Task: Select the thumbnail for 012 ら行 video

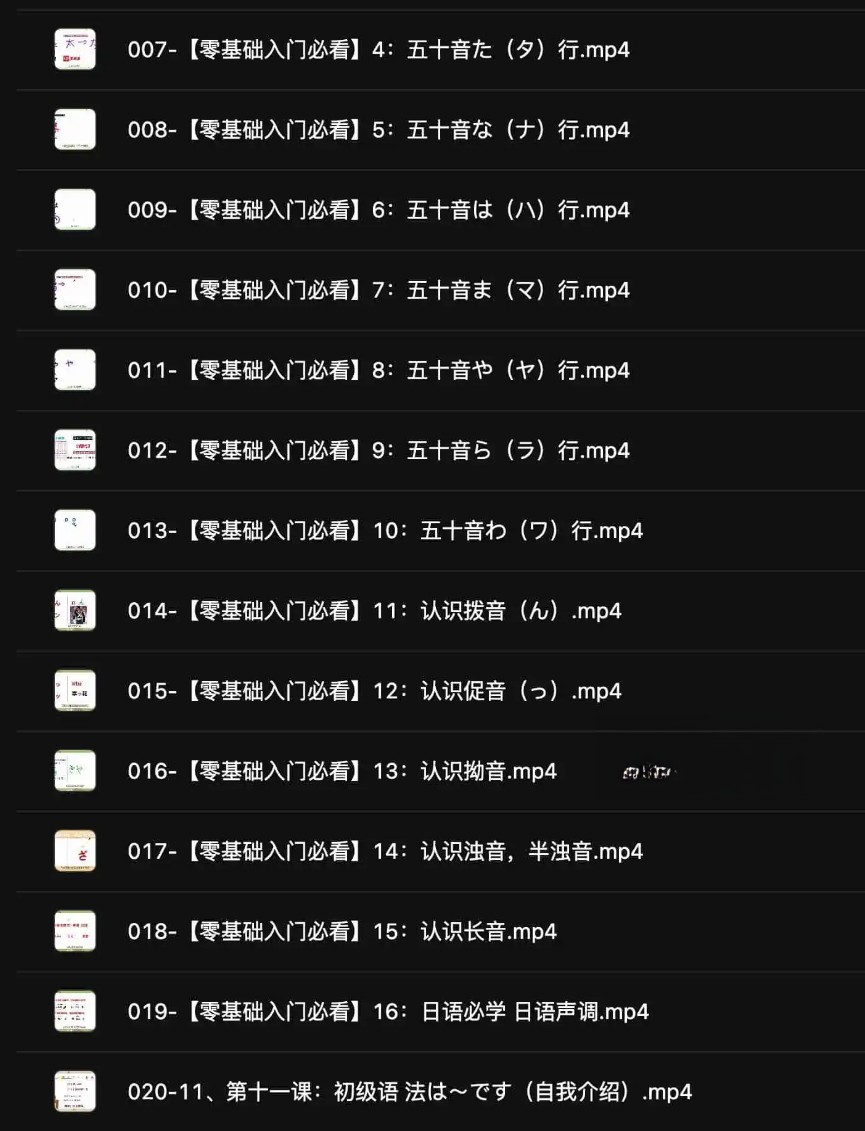Action: point(76,450)
